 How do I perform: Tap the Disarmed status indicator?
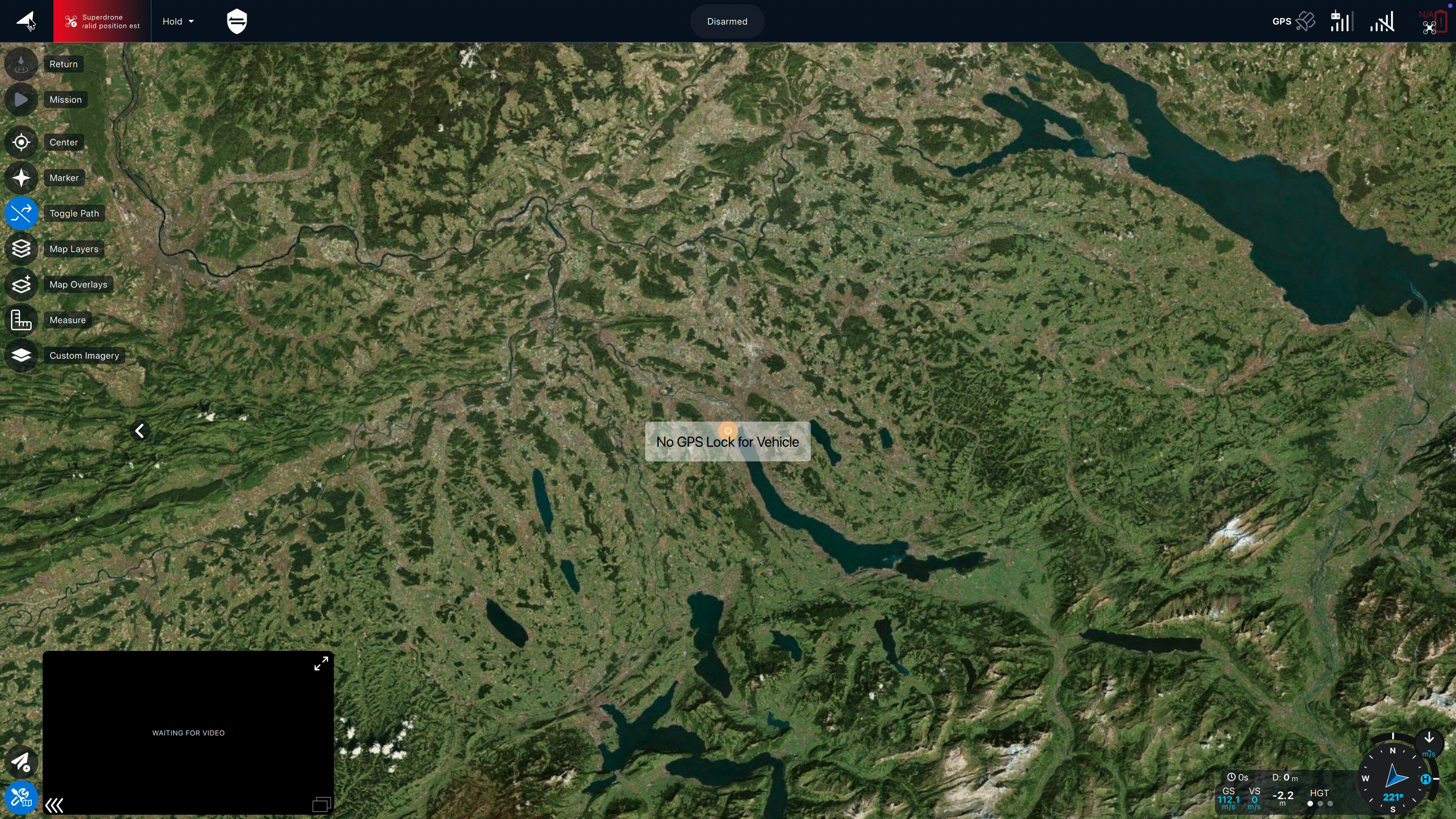pyautogui.click(x=727, y=21)
